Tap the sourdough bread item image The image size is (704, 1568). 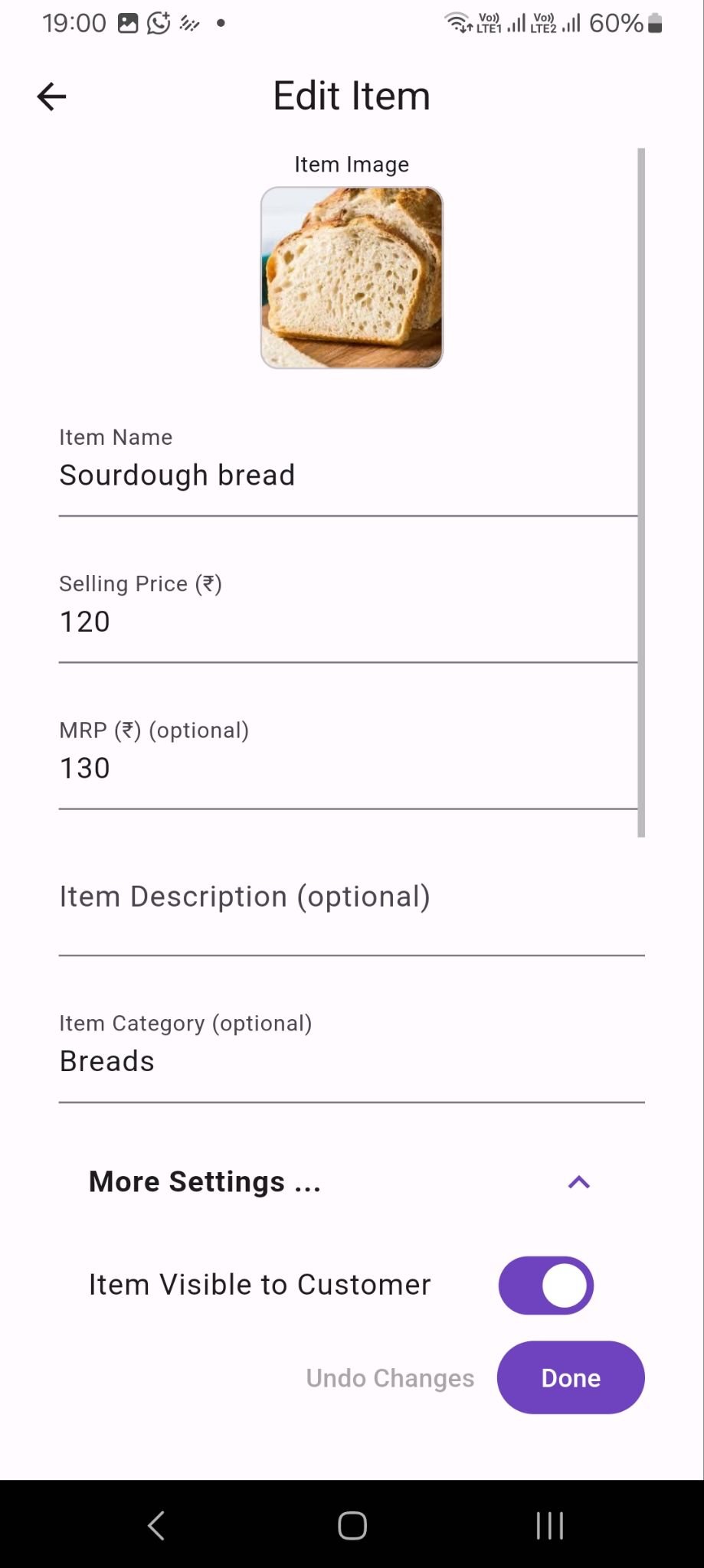click(352, 277)
